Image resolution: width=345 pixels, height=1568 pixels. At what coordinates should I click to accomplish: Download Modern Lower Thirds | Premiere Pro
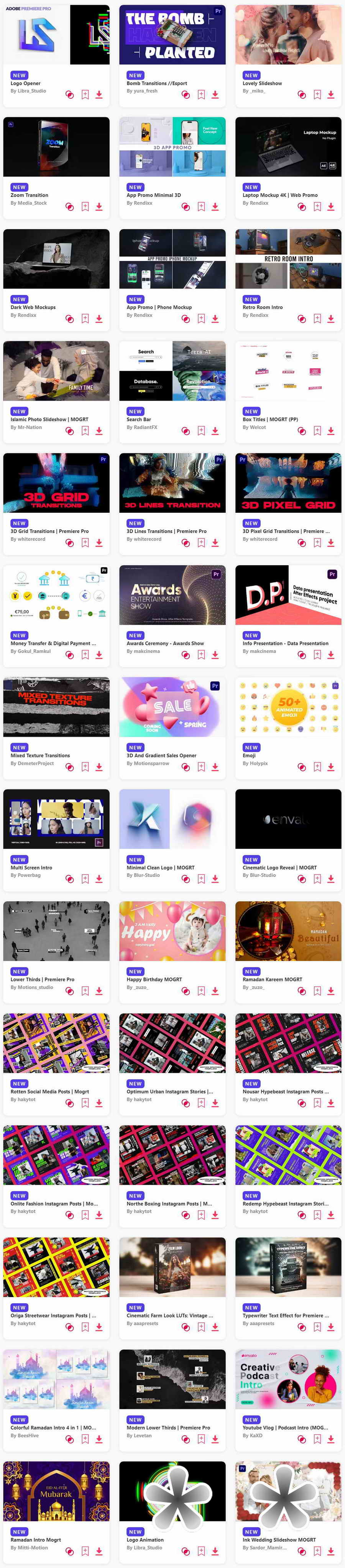(x=215, y=1439)
